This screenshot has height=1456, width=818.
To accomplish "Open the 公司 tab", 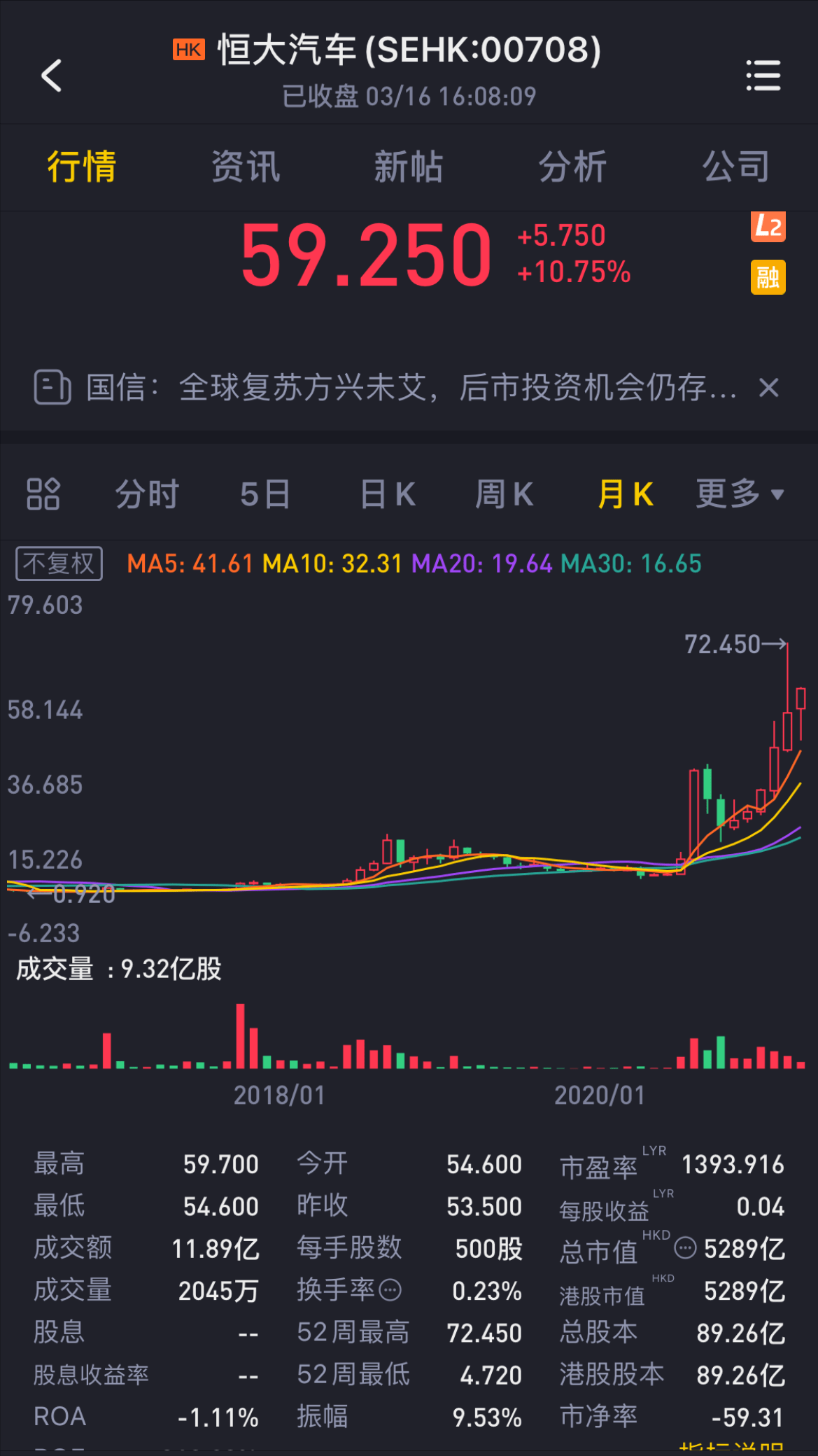I will (736, 167).
